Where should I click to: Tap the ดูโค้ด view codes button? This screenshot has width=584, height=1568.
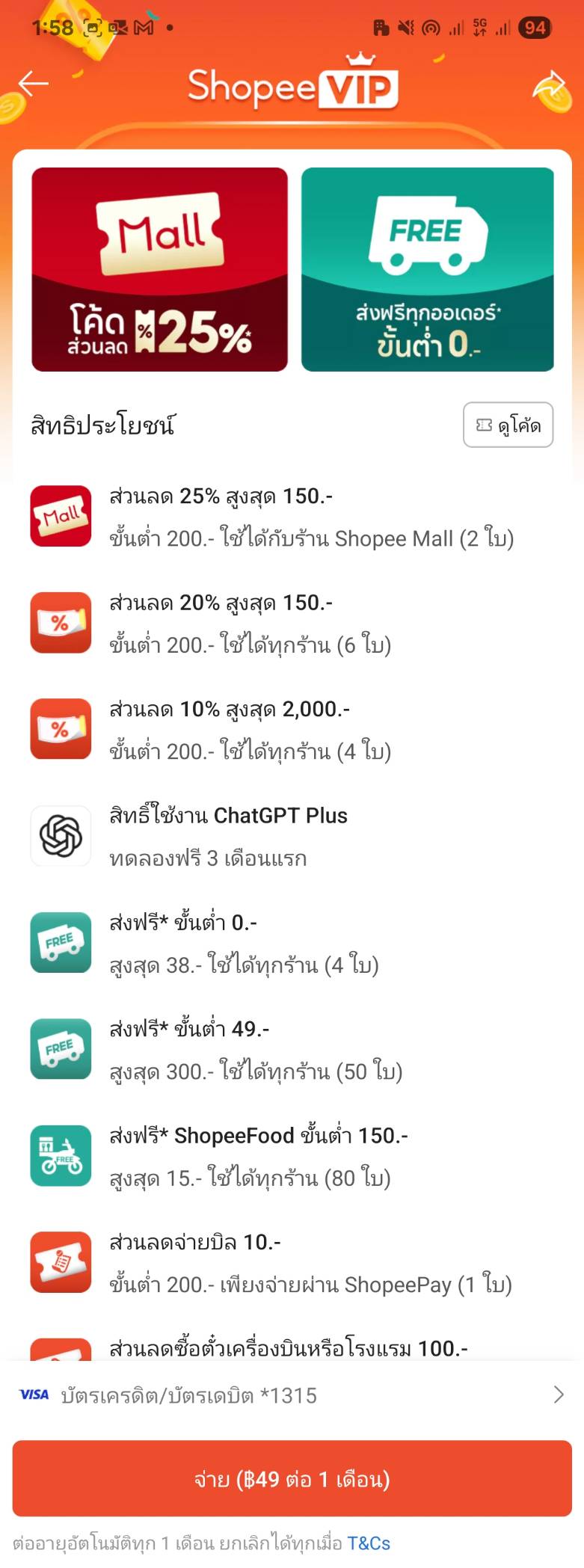click(508, 425)
